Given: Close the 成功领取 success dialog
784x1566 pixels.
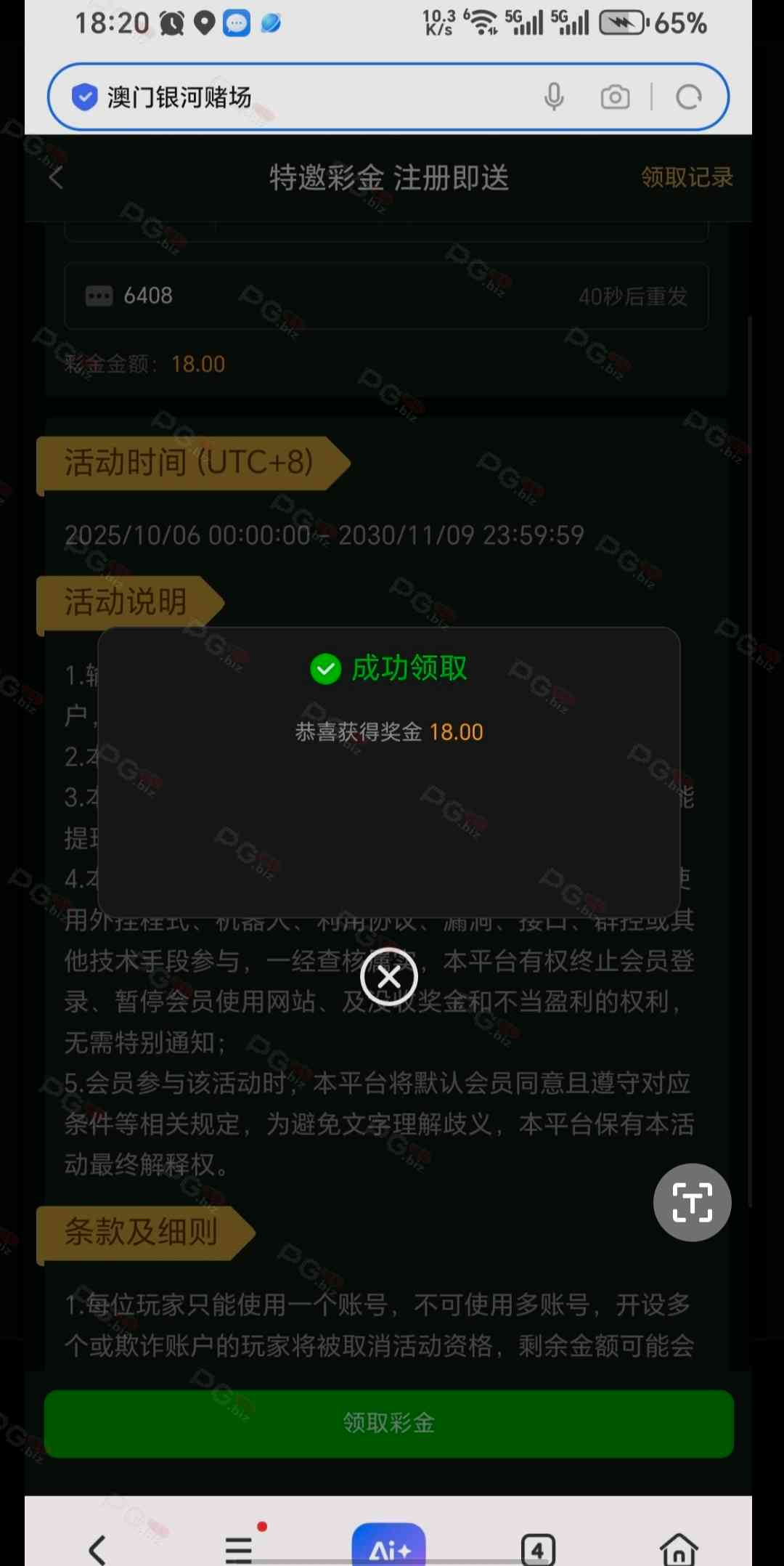Looking at the screenshot, I should pyautogui.click(x=389, y=977).
